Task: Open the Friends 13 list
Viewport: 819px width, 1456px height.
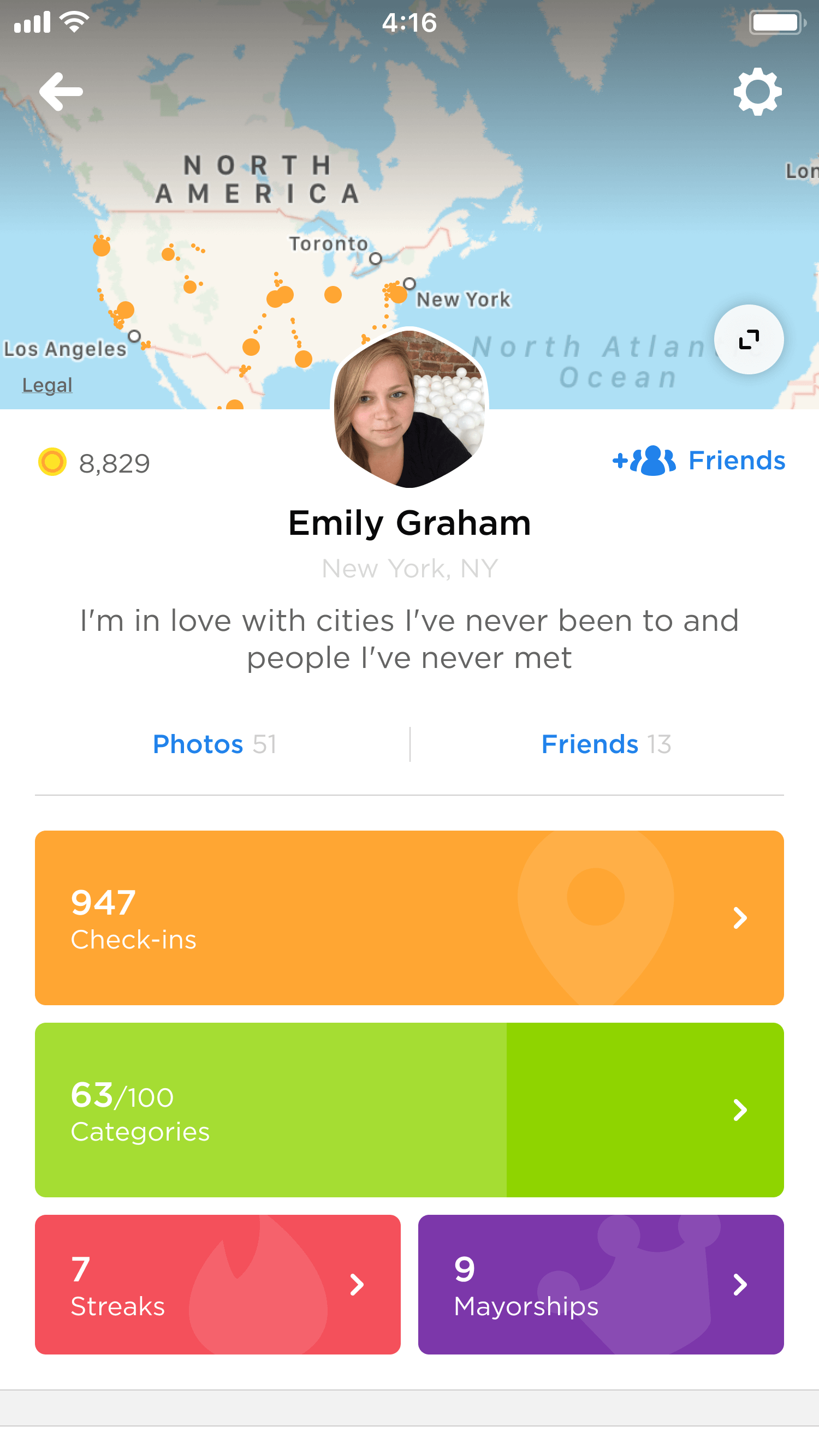Action: [606, 744]
